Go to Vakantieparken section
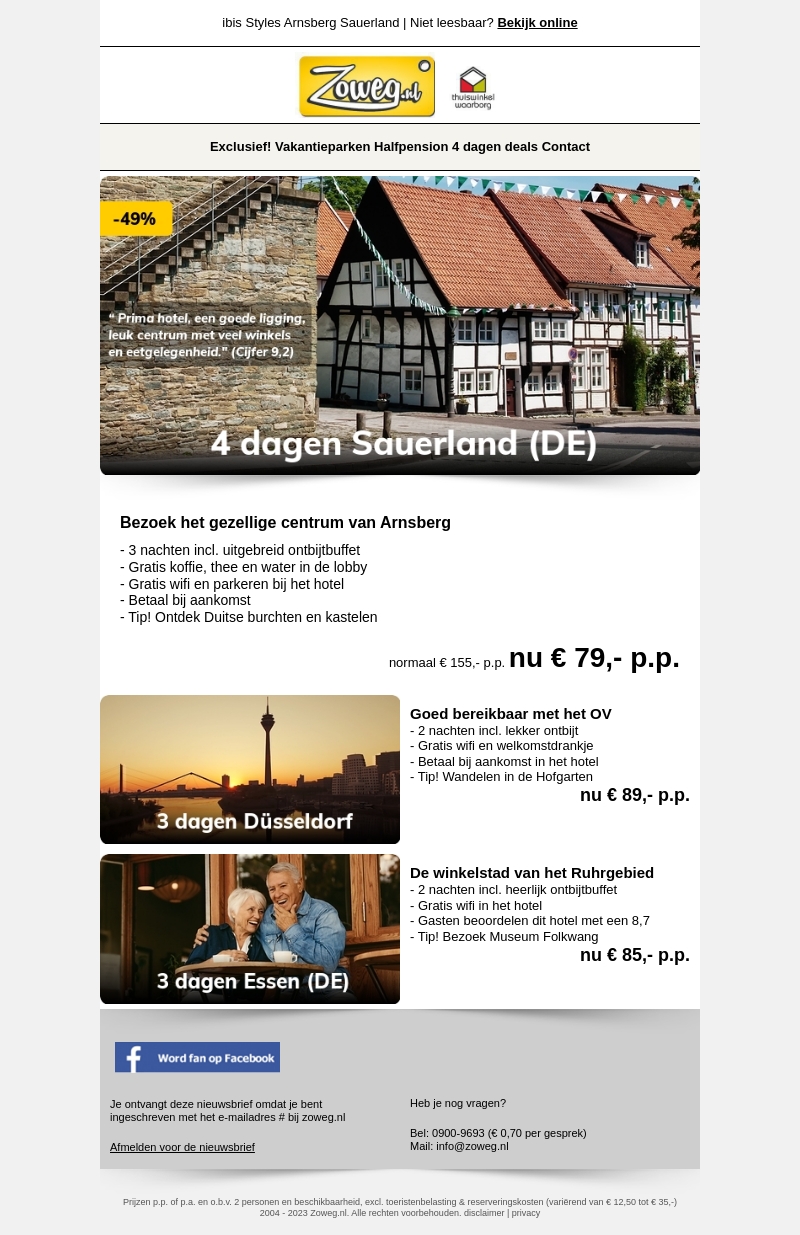This screenshot has width=800, height=1235. [x=322, y=147]
